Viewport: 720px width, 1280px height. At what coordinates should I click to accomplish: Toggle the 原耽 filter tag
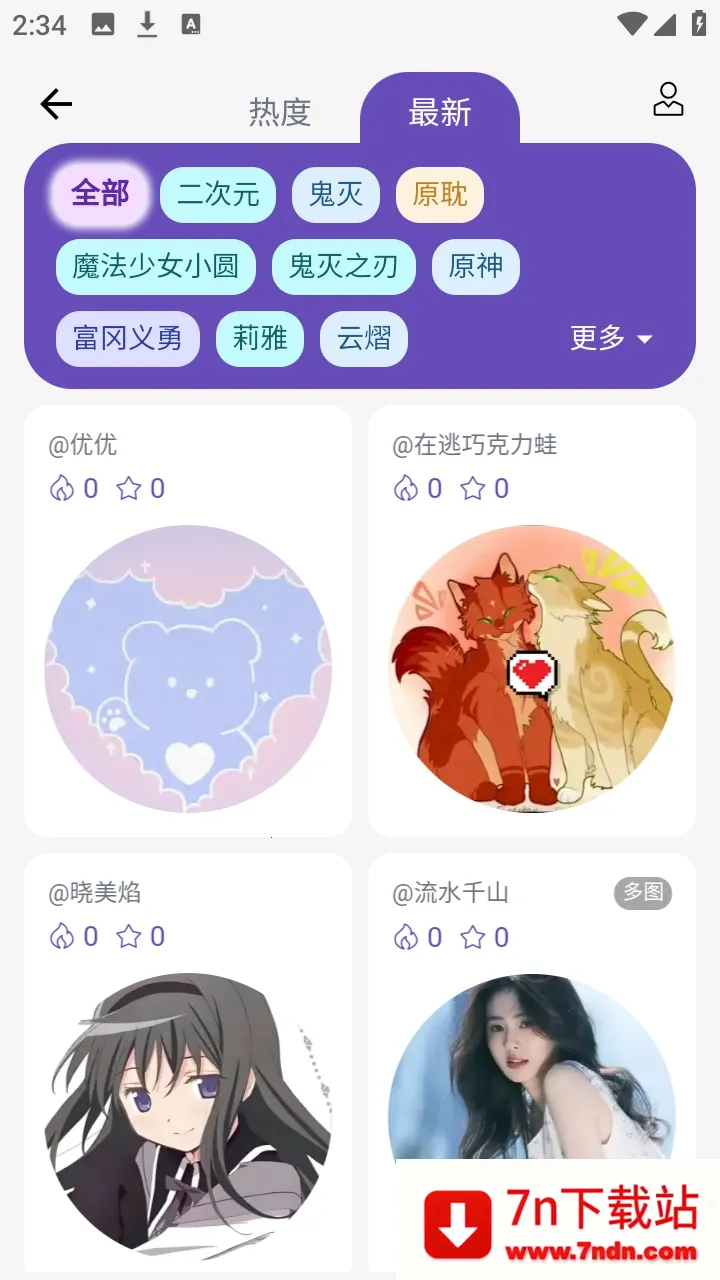point(439,194)
